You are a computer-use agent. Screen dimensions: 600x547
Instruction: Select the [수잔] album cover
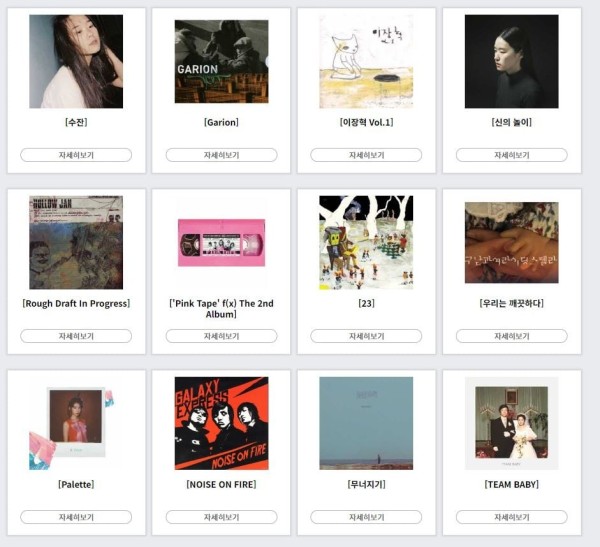tap(76, 61)
